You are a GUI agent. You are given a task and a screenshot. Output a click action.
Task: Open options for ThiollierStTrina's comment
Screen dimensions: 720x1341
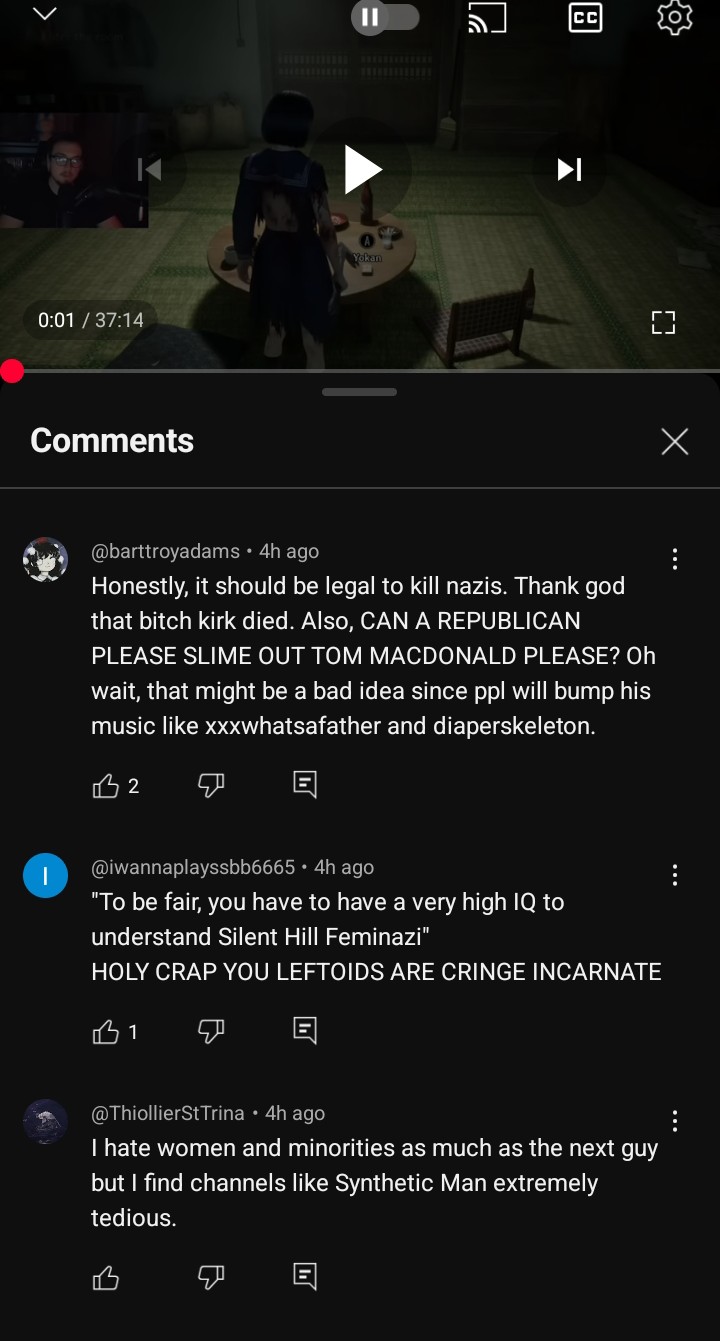675,1121
